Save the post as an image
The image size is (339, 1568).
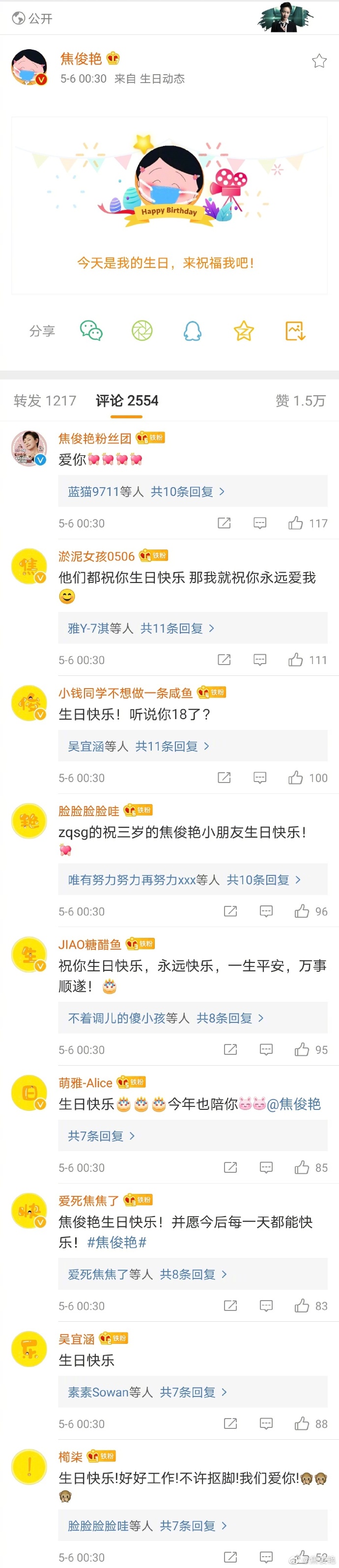[295, 330]
